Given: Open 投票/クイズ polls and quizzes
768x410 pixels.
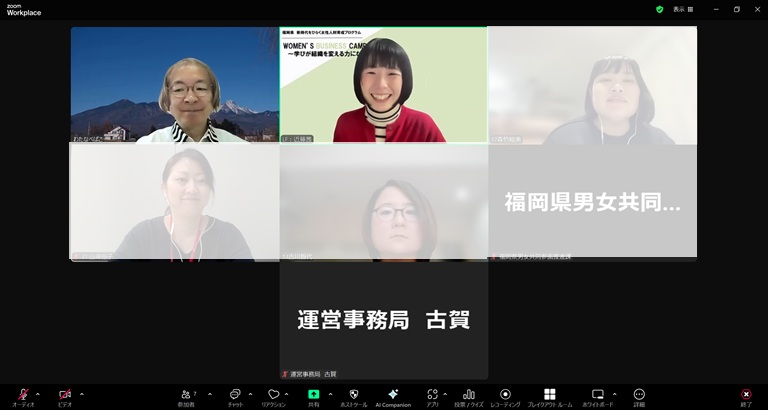Looking at the screenshot, I should 469,394.
